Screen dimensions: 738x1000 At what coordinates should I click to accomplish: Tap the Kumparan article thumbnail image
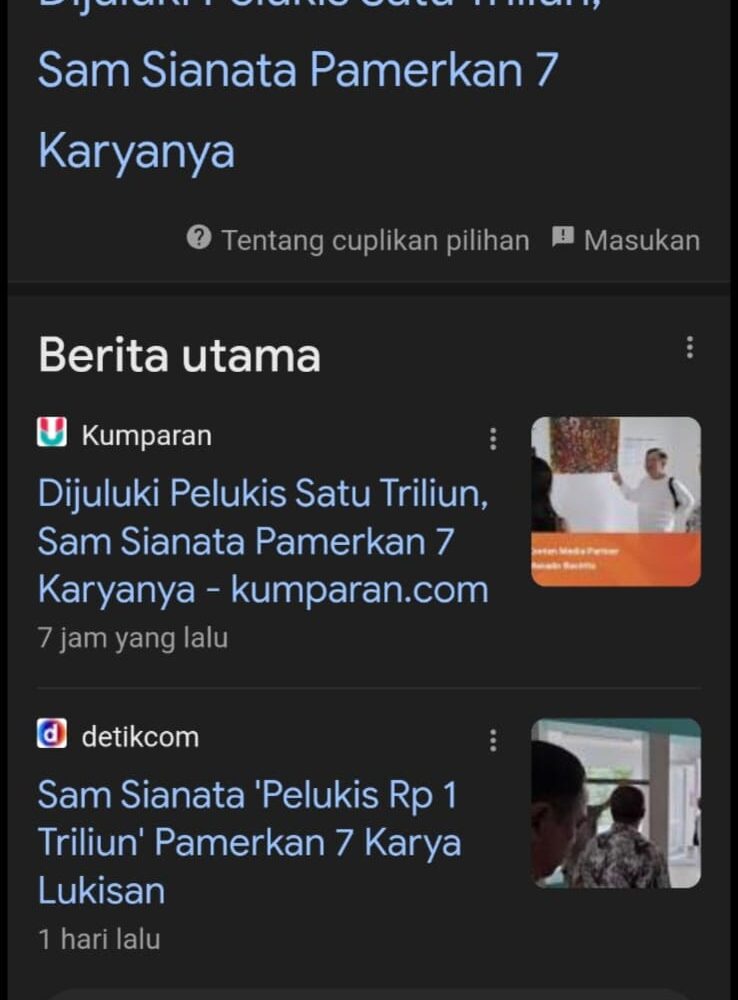click(x=615, y=501)
